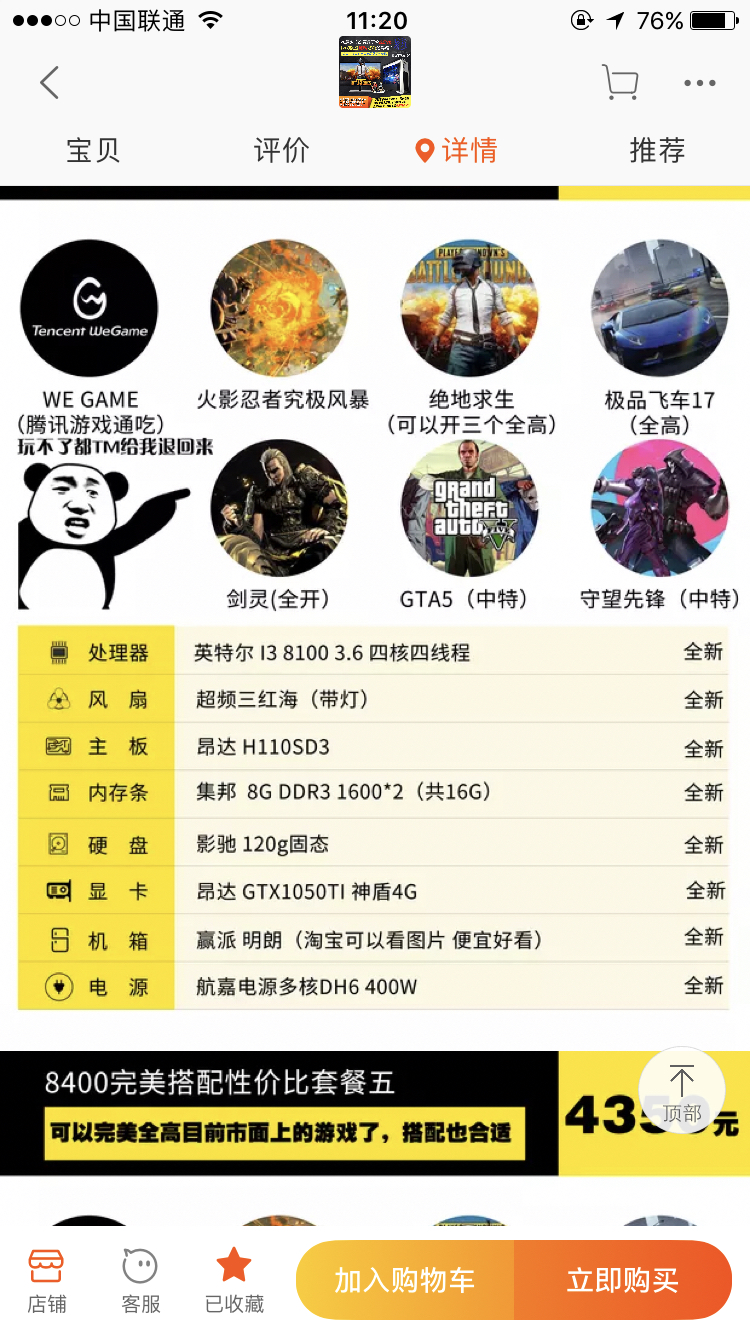Select the 详情 tab
Image resolution: width=750 pixels, height=1334 pixels.
click(457, 150)
